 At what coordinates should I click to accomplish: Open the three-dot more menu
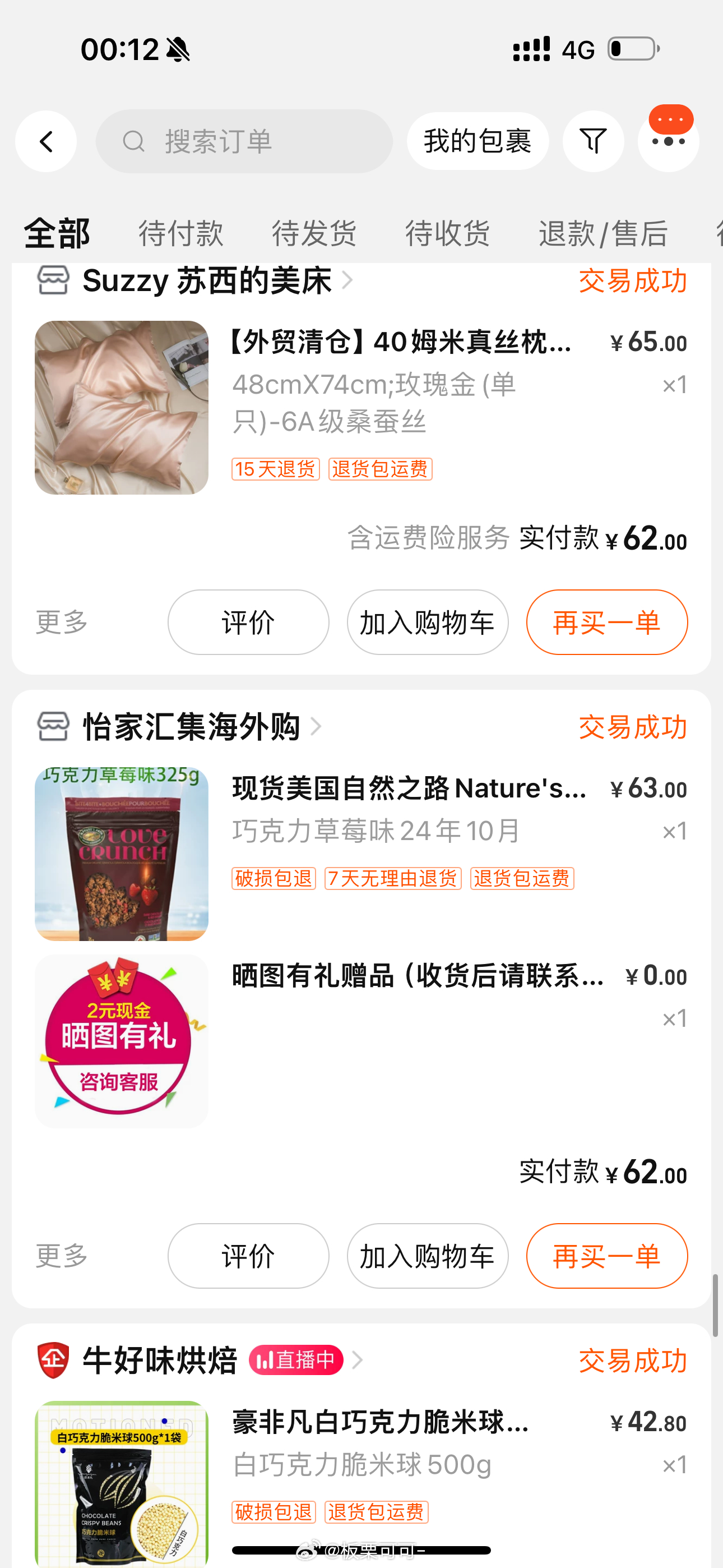668,142
